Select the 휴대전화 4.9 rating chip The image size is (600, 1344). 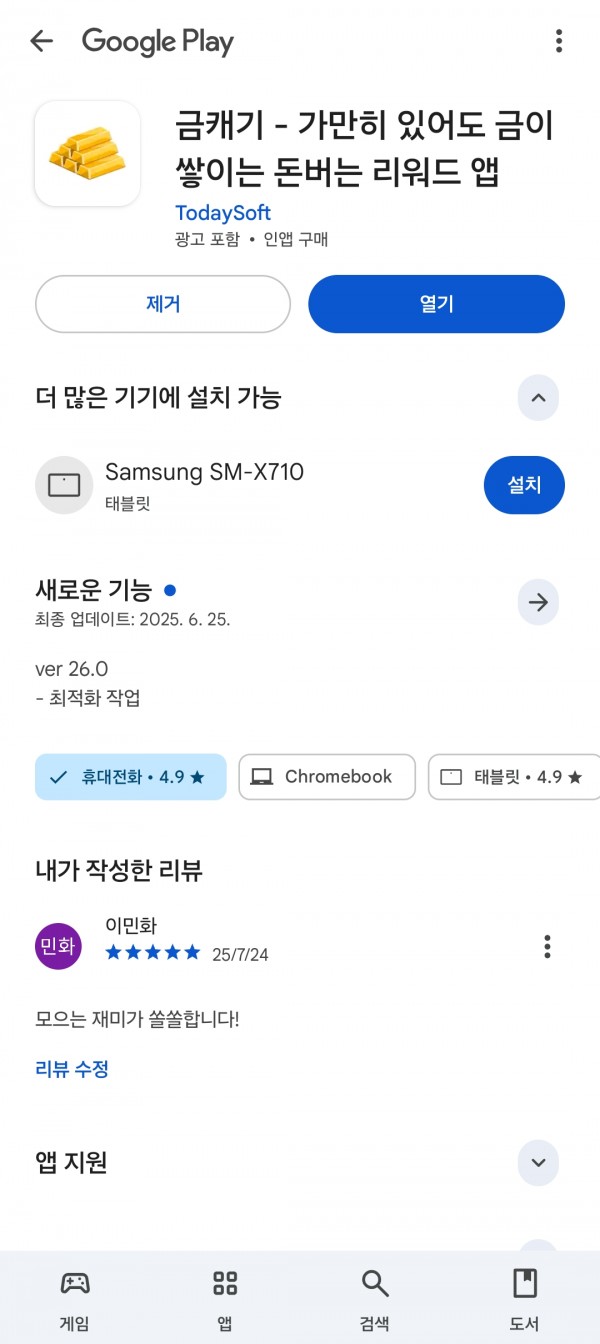pos(131,777)
